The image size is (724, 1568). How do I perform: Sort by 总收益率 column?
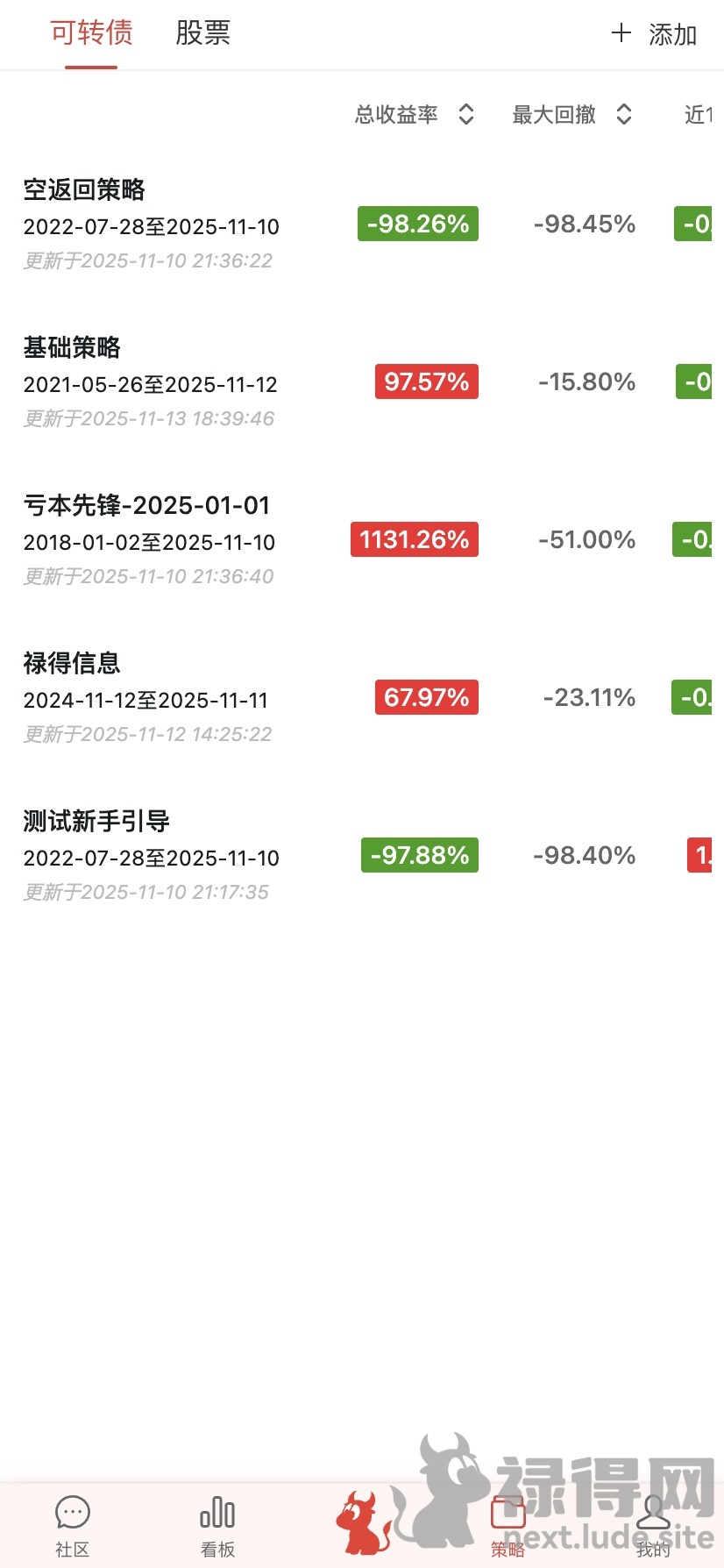414,115
